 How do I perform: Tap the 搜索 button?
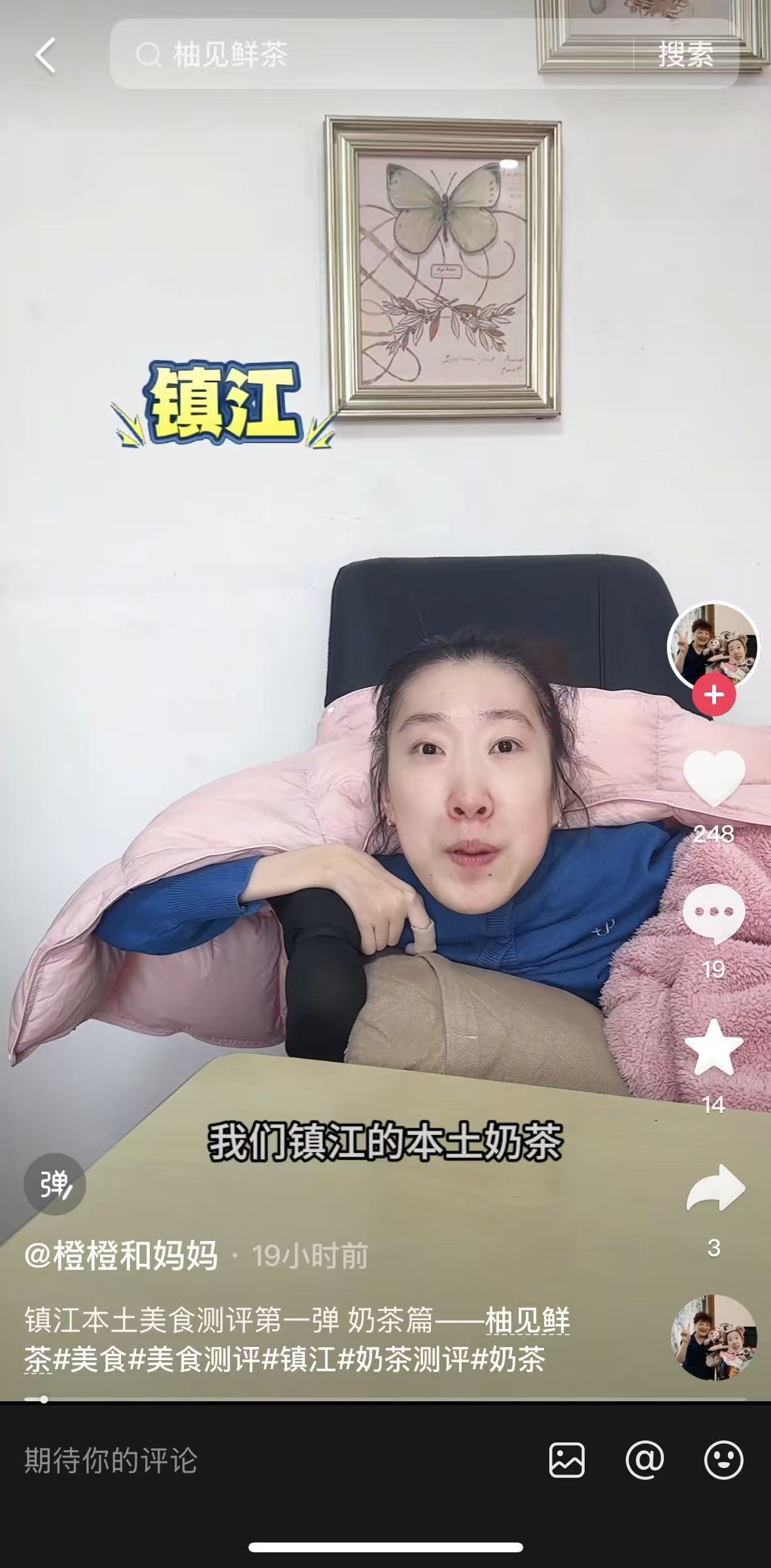pos(685,54)
